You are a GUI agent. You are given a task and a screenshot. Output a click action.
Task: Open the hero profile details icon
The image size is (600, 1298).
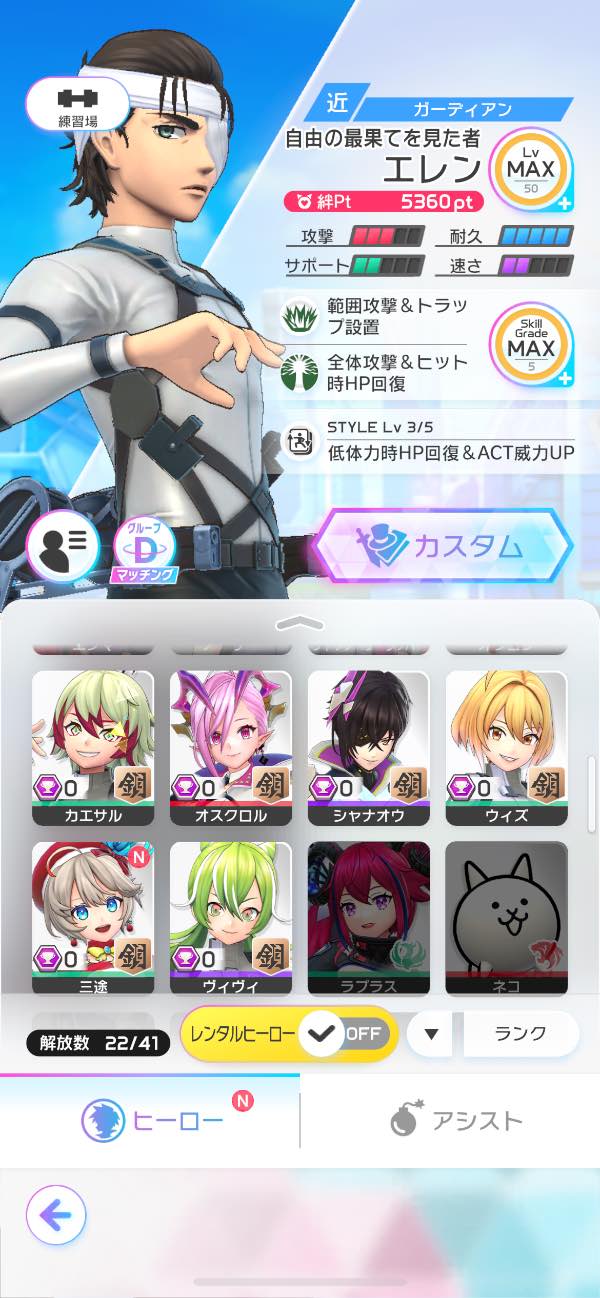[62, 546]
